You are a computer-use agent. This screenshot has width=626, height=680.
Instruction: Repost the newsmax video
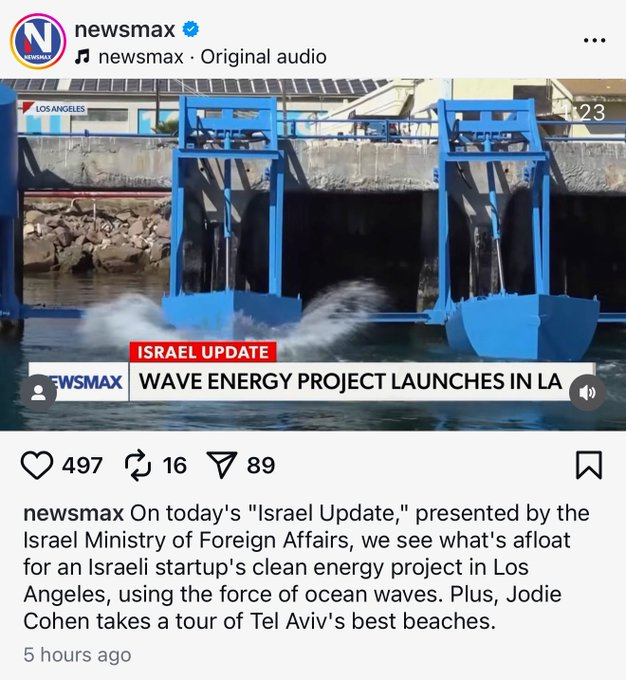[x=137, y=465]
